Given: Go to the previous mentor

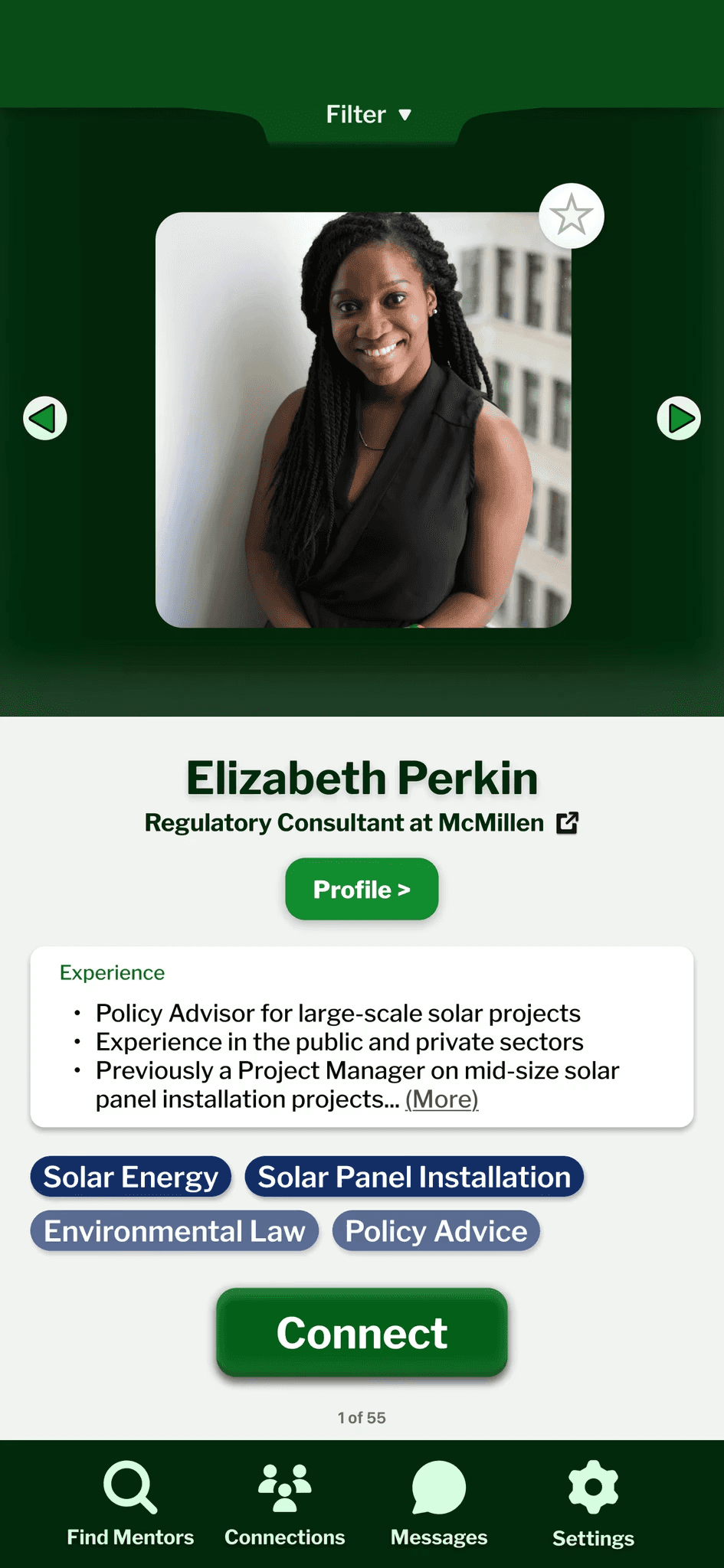Looking at the screenshot, I should click(45, 418).
